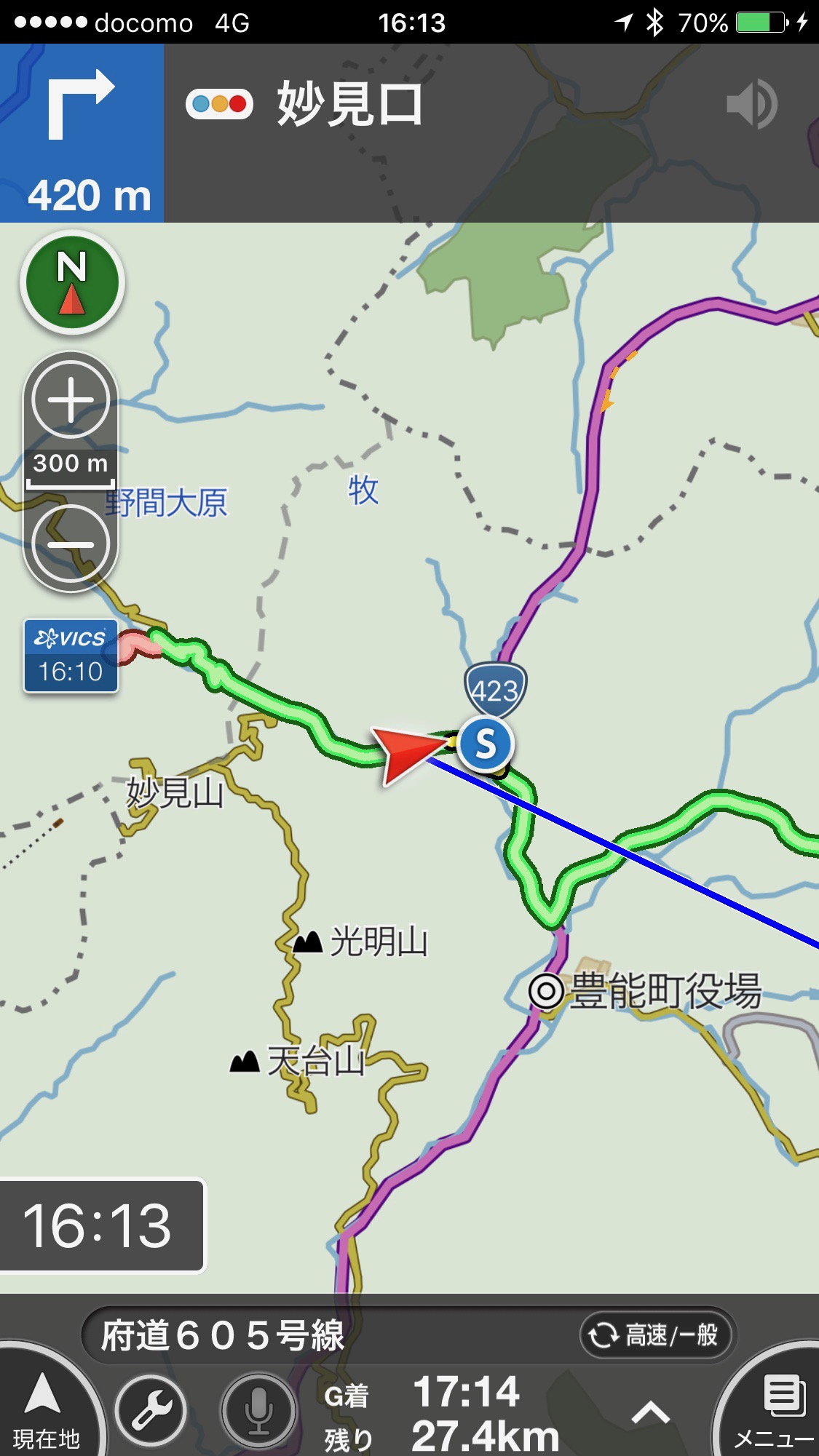Tap the north compass button
The width and height of the screenshot is (819, 1456).
pos(71,282)
